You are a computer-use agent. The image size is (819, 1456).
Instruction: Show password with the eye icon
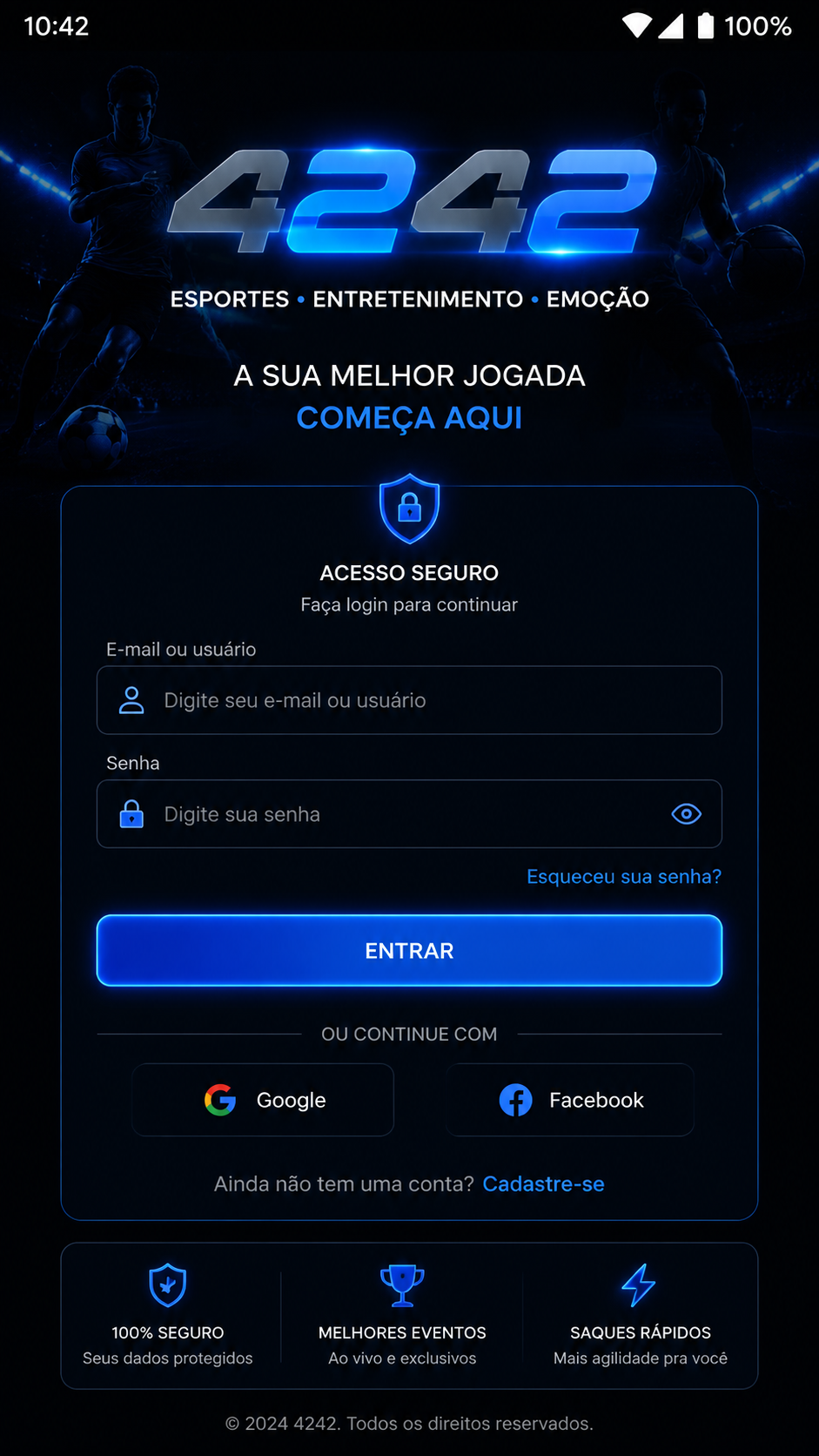pos(687,814)
